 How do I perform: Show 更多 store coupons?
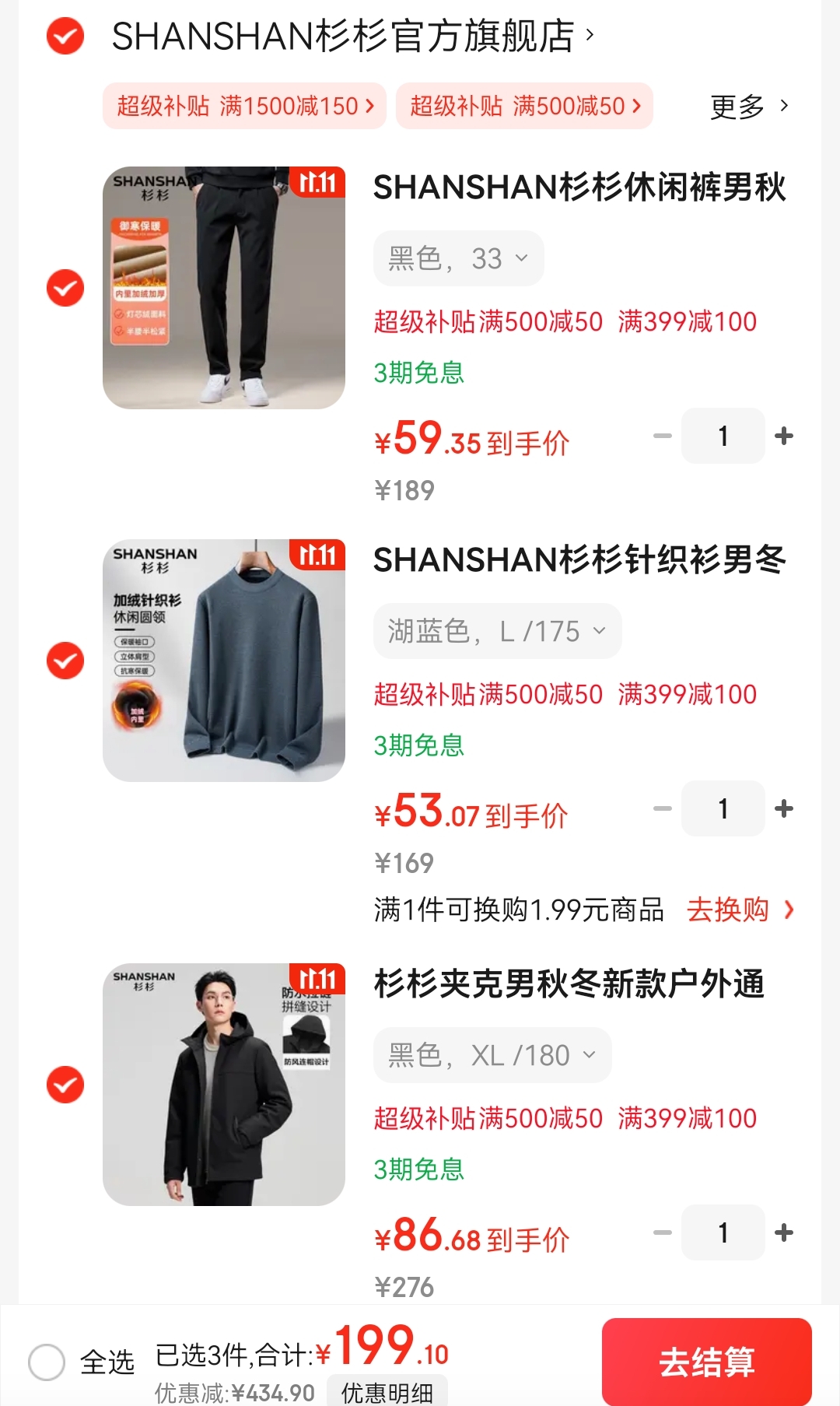pyautogui.click(x=748, y=106)
